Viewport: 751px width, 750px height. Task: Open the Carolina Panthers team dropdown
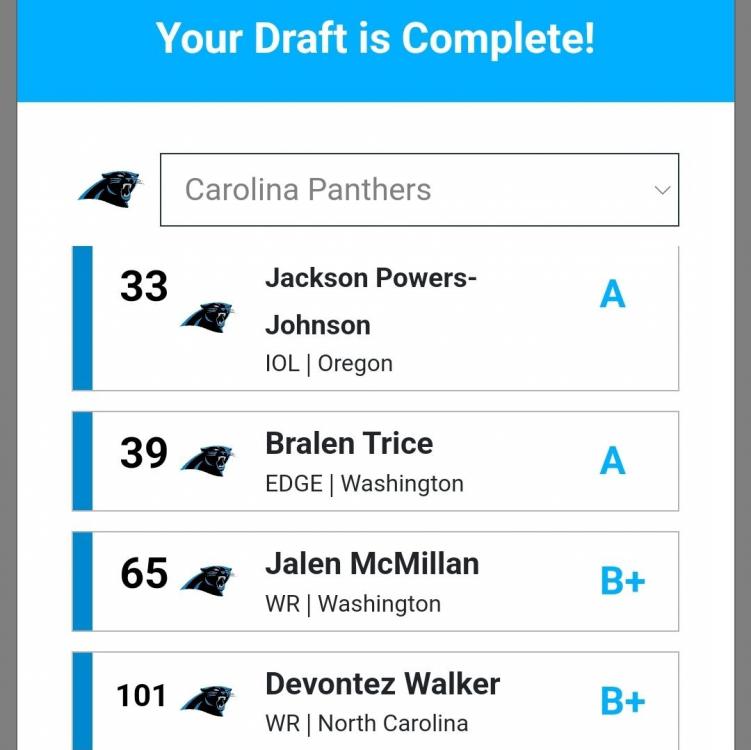coord(419,190)
